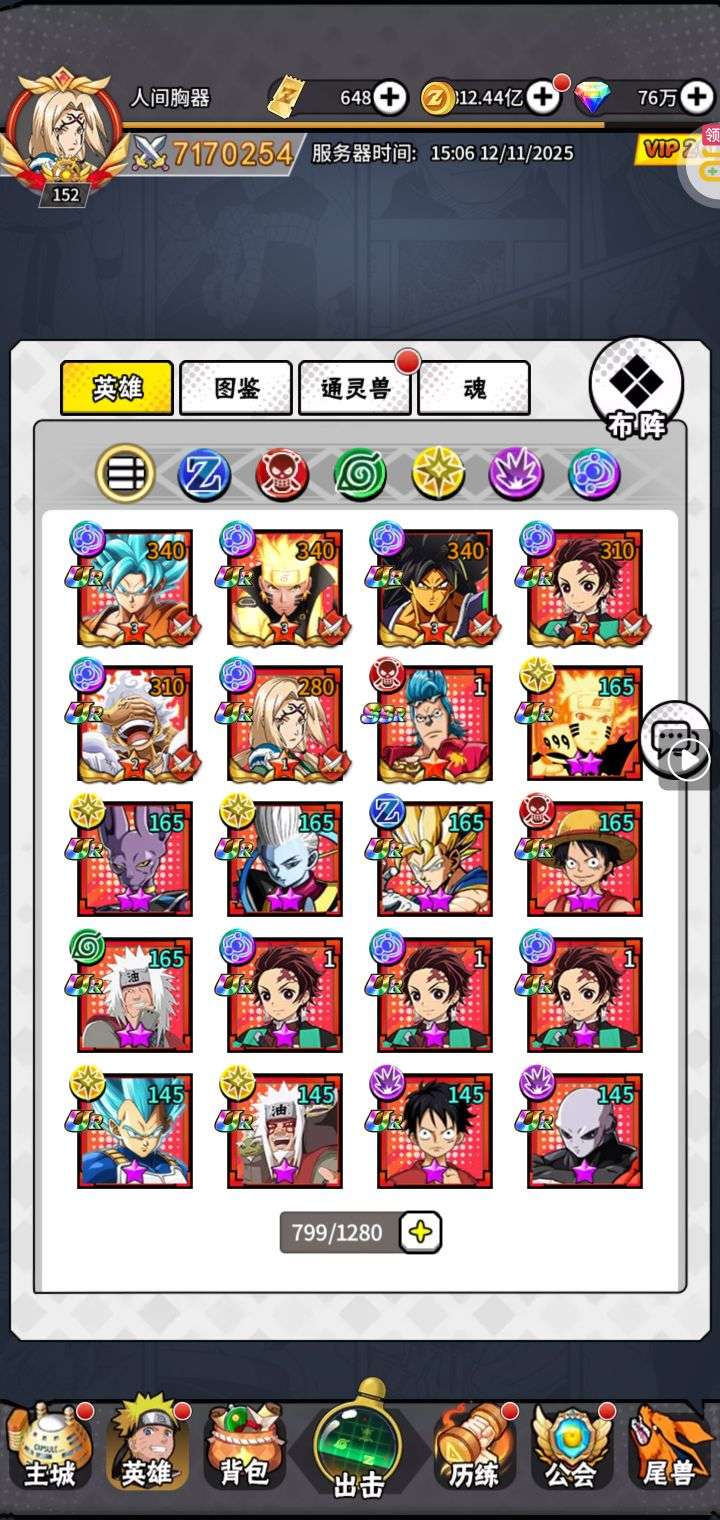Select Franky SSR hero card
This screenshot has height=1520, width=720.
pyautogui.click(x=435, y=724)
